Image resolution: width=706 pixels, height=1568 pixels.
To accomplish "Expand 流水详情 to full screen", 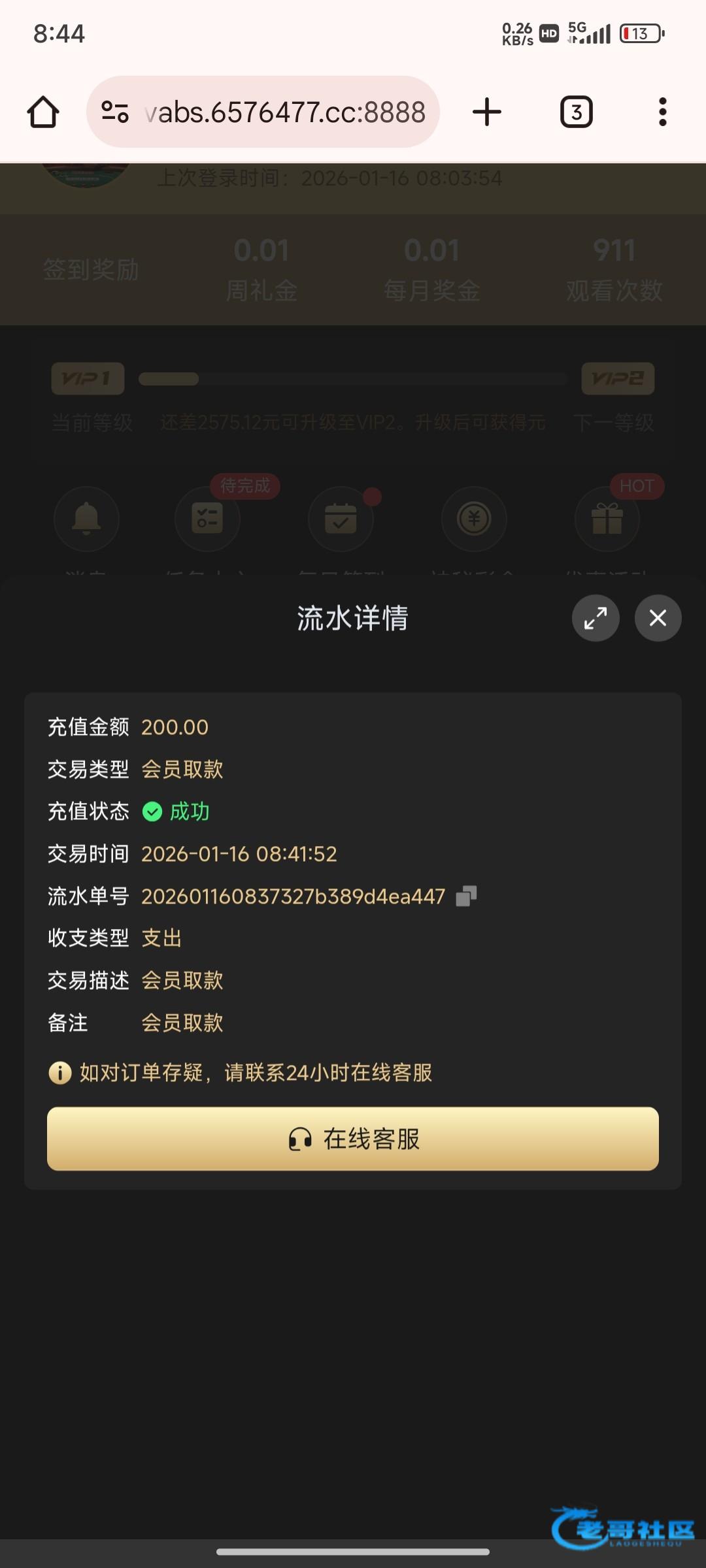I will pyautogui.click(x=596, y=617).
